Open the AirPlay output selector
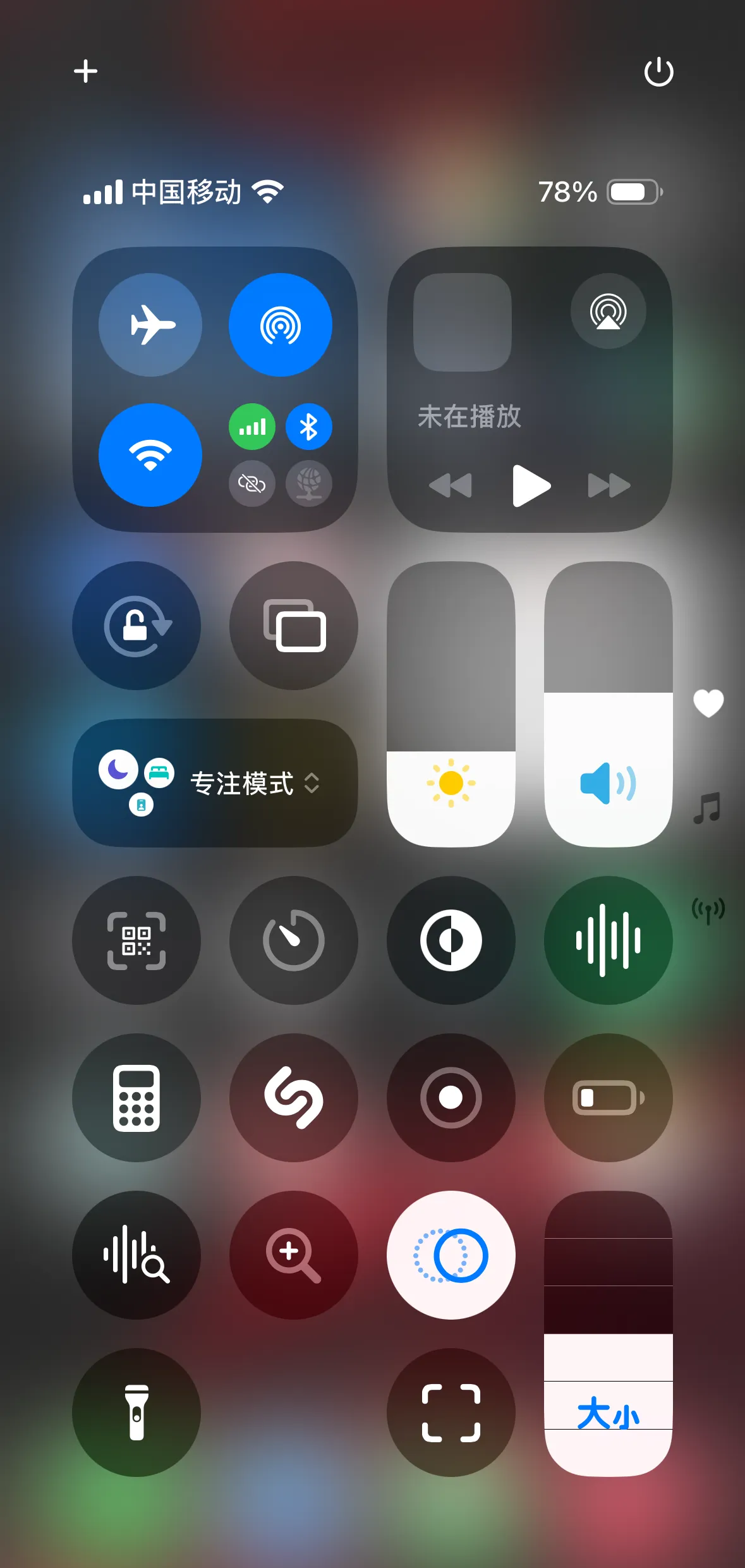This screenshot has height=1568, width=745. (x=608, y=311)
